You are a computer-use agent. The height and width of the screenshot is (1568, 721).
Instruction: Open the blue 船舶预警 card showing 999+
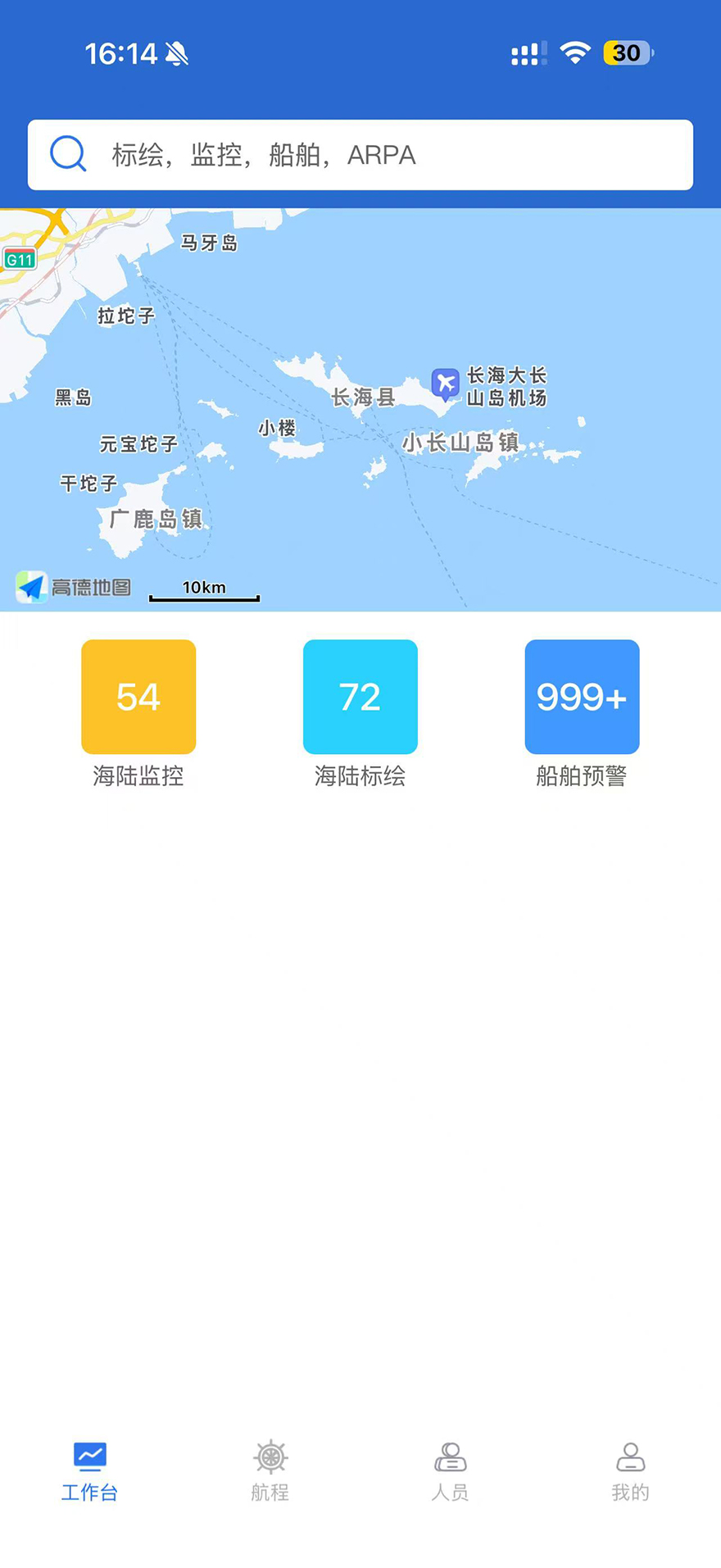(582, 697)
